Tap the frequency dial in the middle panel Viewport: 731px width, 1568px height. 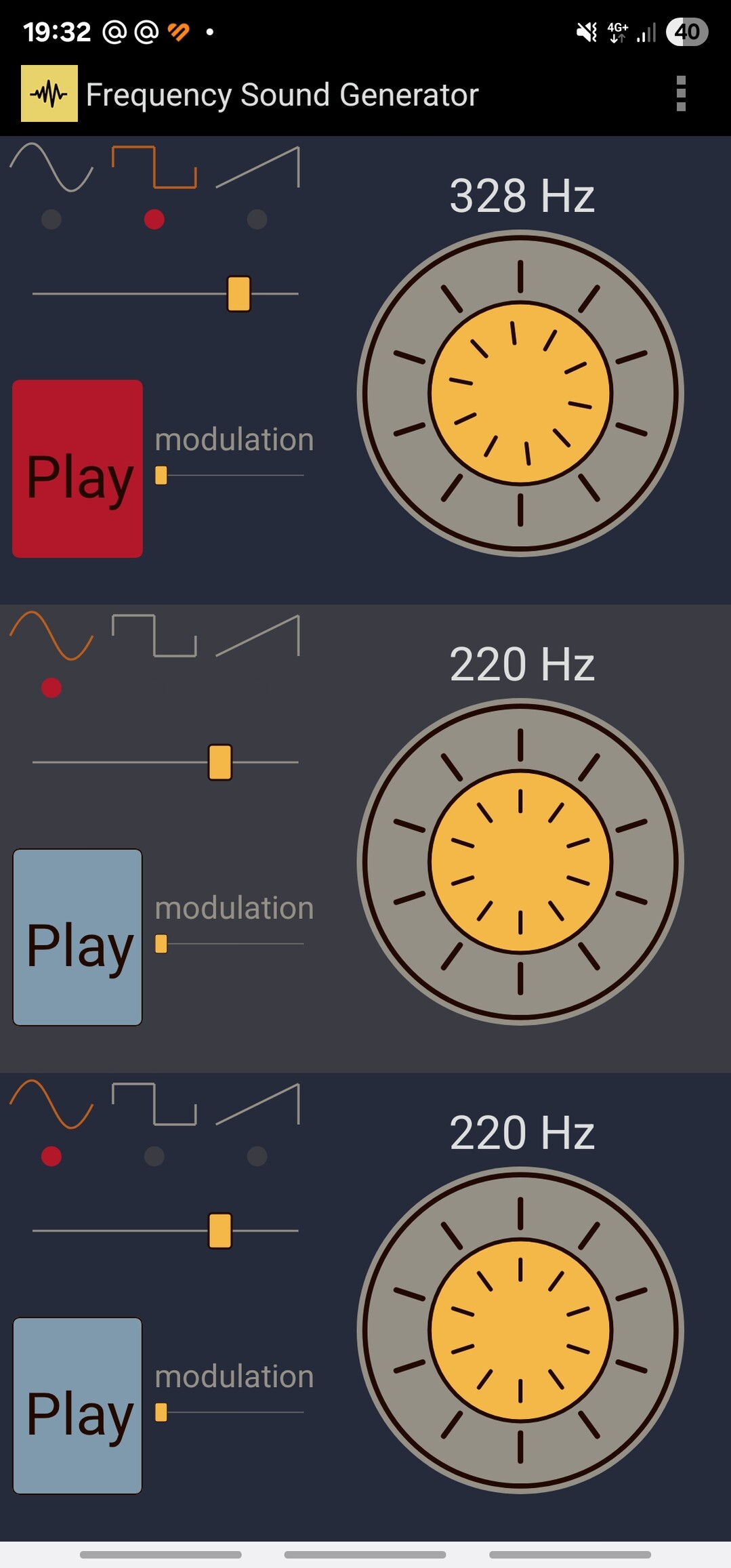tap(520, 862)
